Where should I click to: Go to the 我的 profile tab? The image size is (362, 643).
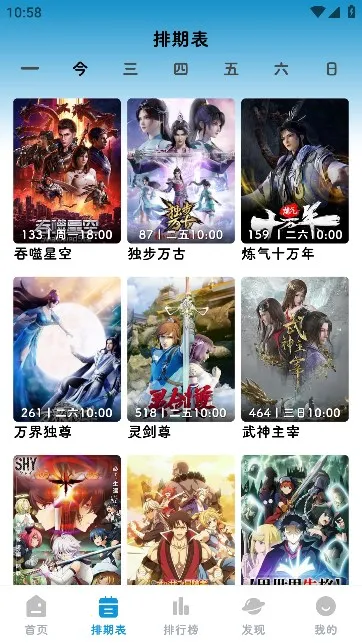coord(326,615)
